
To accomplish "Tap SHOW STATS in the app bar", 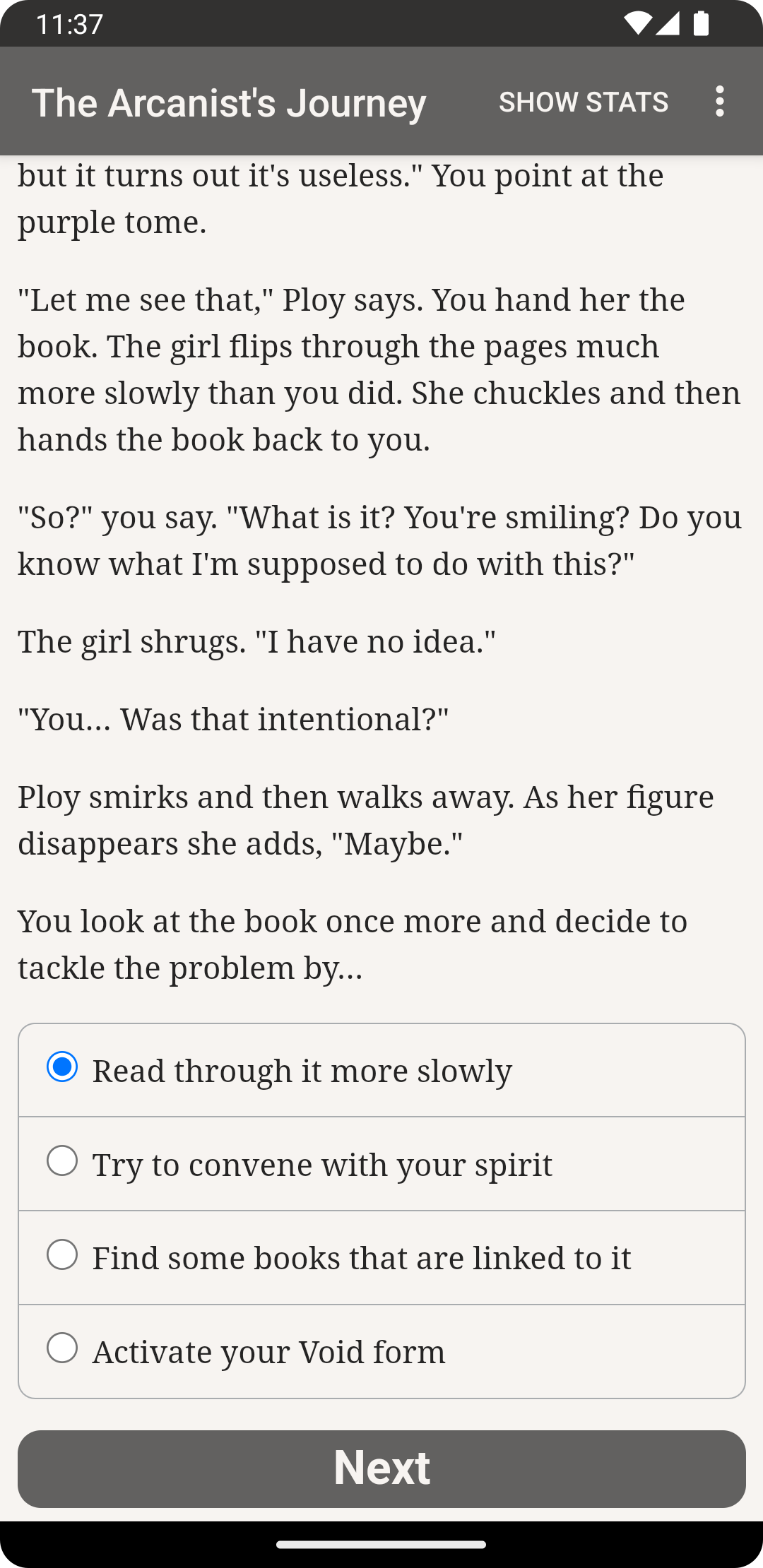I will pyautogui.click(x=584, y=102).
